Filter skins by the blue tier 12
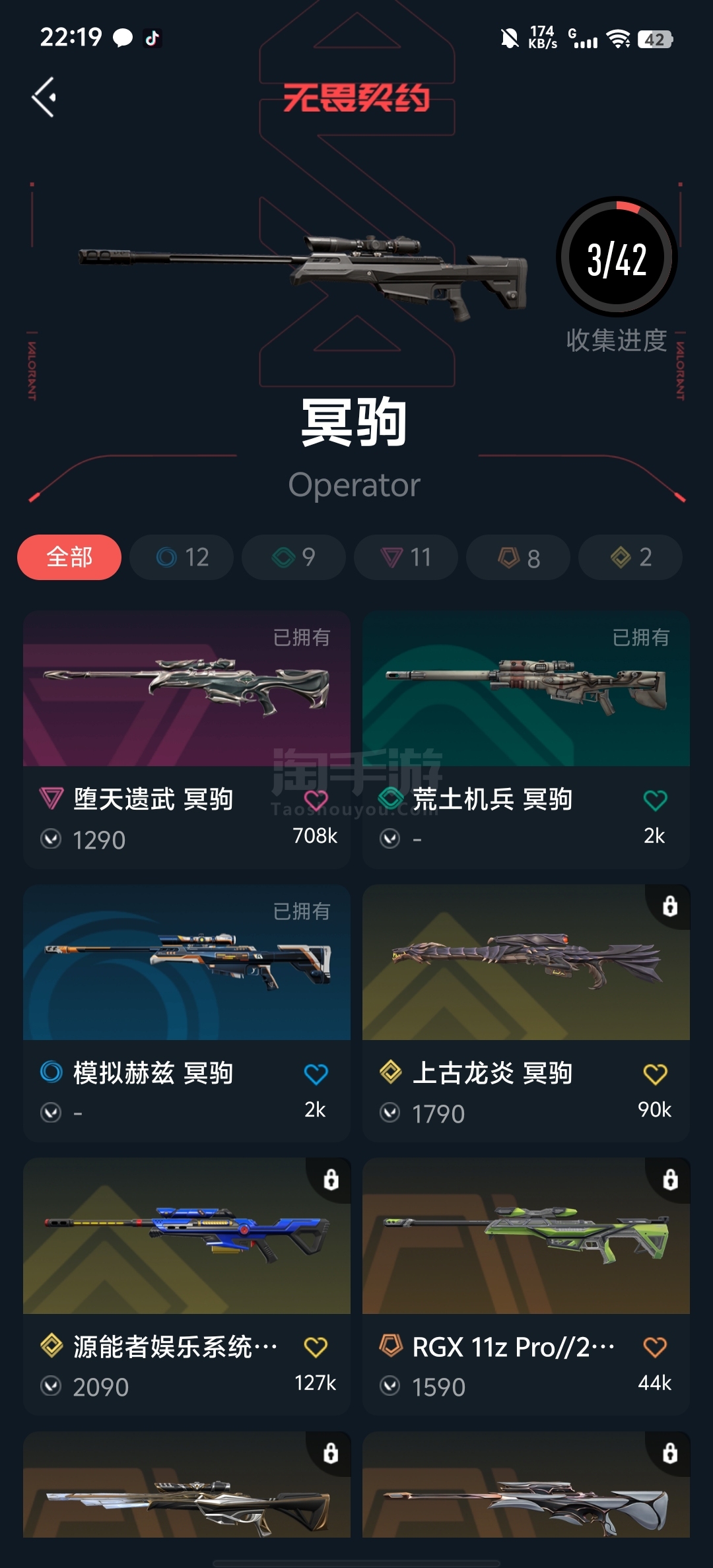 click(182, 557)
